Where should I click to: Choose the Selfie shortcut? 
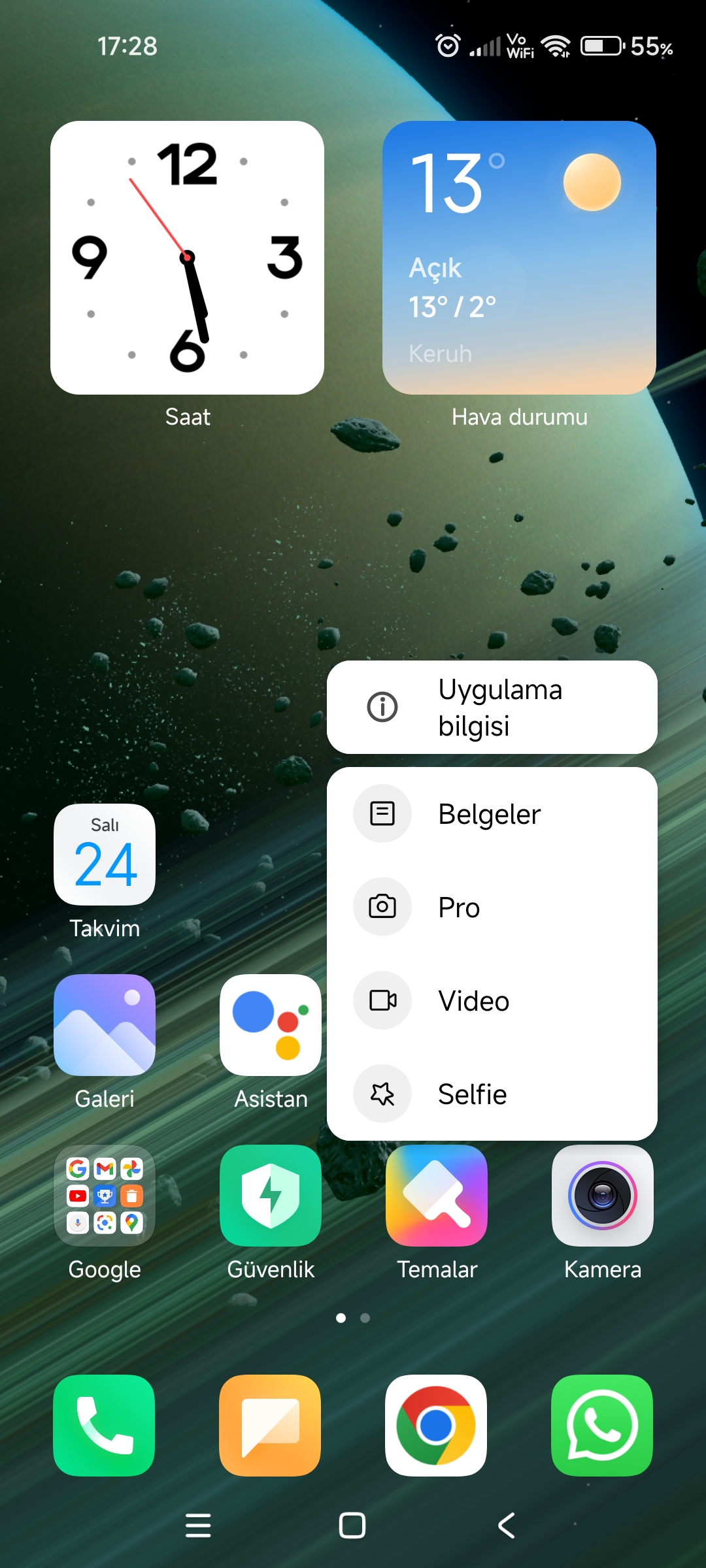[492, 1094]
